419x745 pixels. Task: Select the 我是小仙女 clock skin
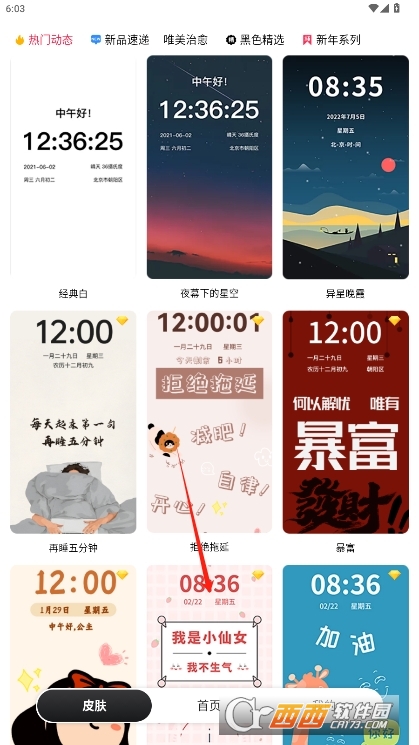coord(210,627)
